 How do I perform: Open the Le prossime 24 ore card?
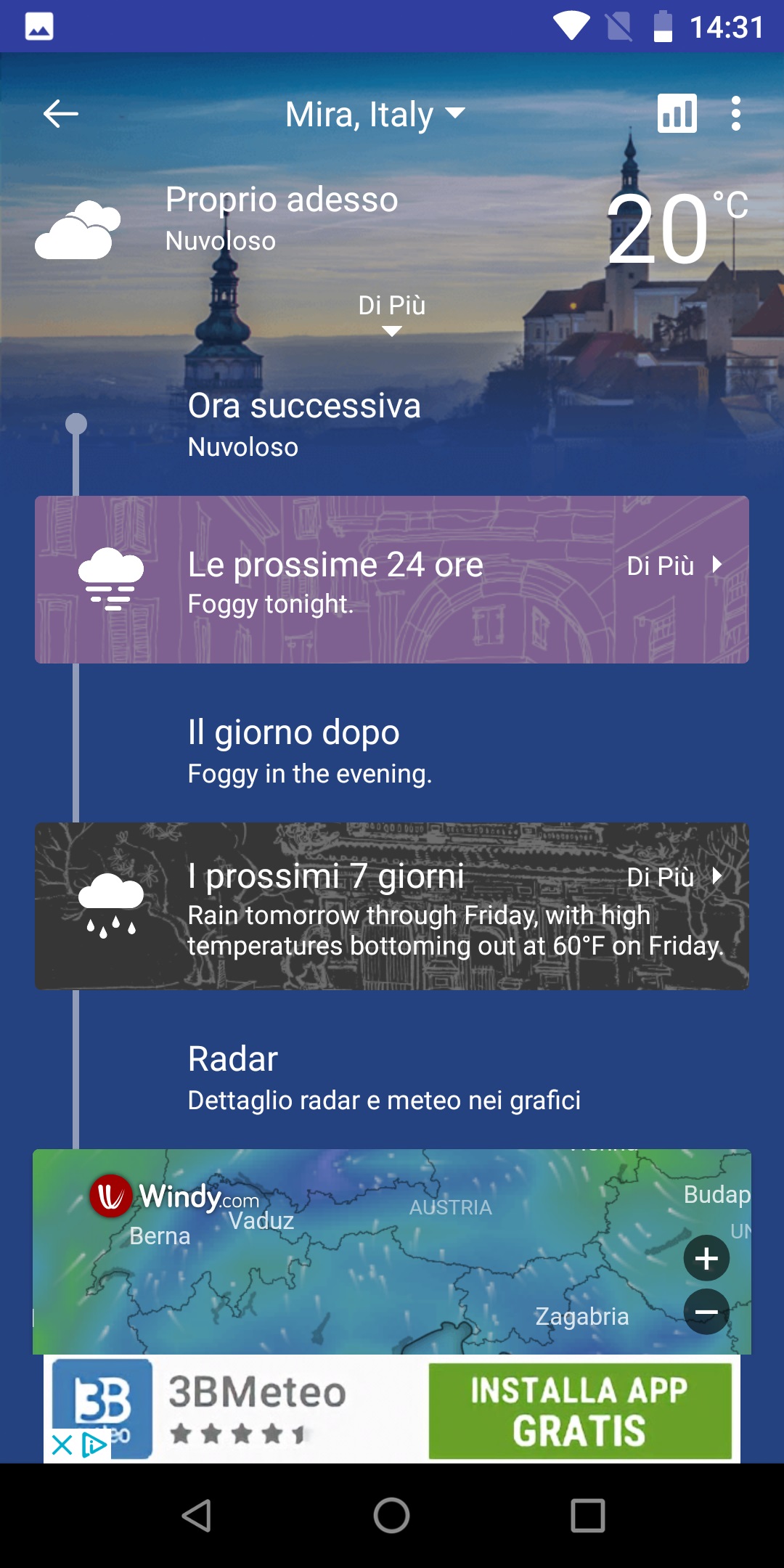click(392, 579)
